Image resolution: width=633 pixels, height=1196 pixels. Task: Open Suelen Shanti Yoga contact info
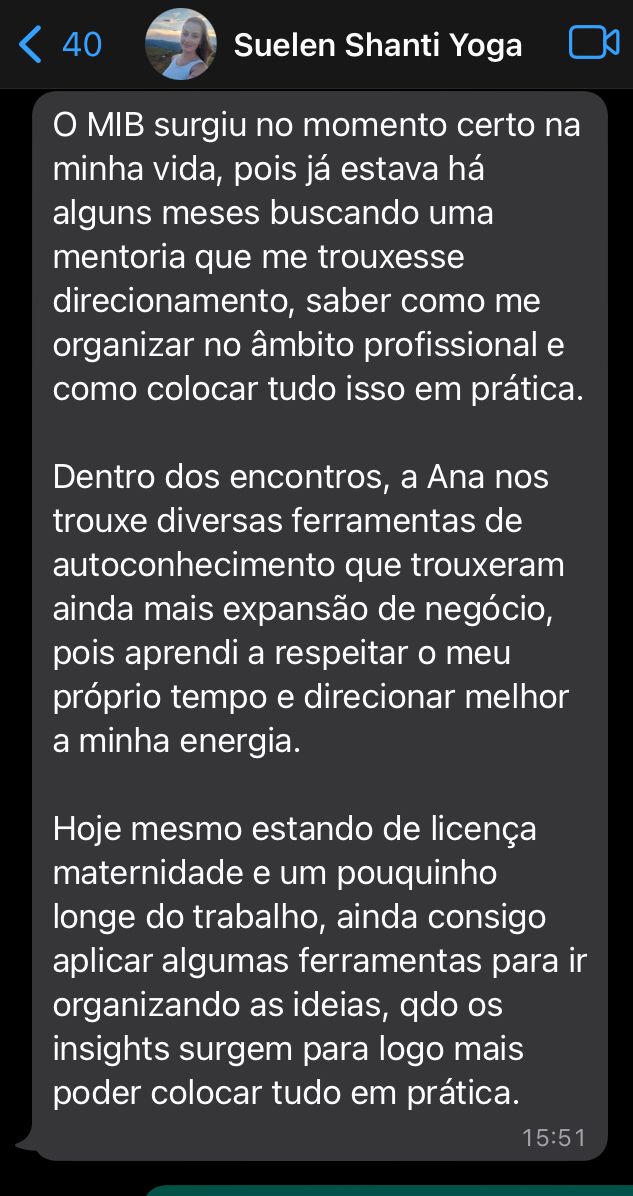[378, 45]
